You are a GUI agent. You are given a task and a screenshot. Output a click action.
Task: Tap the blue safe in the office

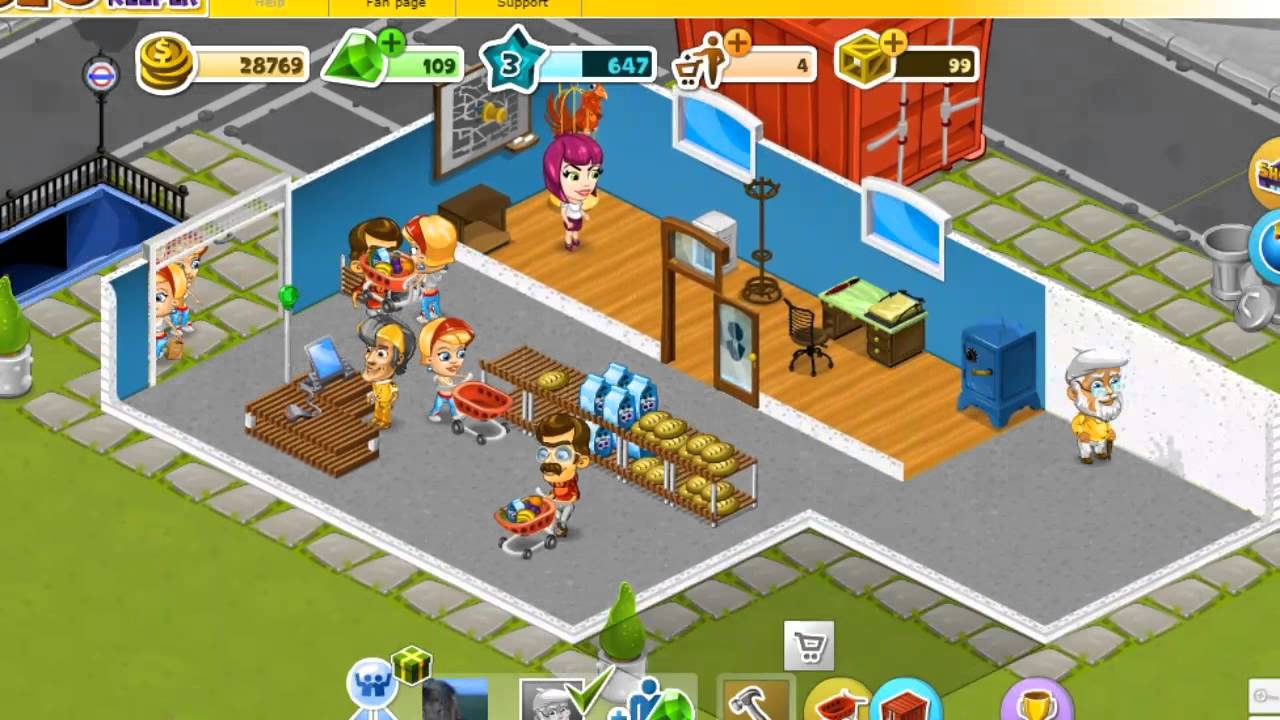[x=996, y=373]
